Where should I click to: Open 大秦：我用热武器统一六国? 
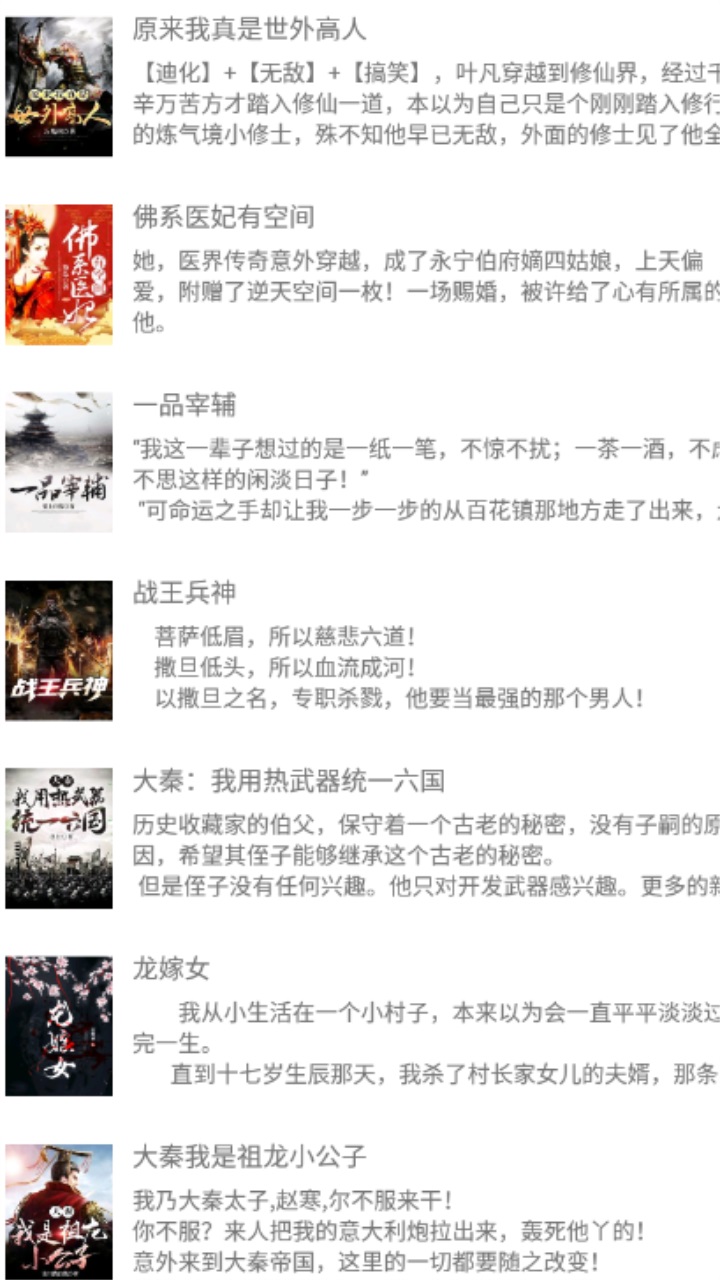[x=289, y=781]
